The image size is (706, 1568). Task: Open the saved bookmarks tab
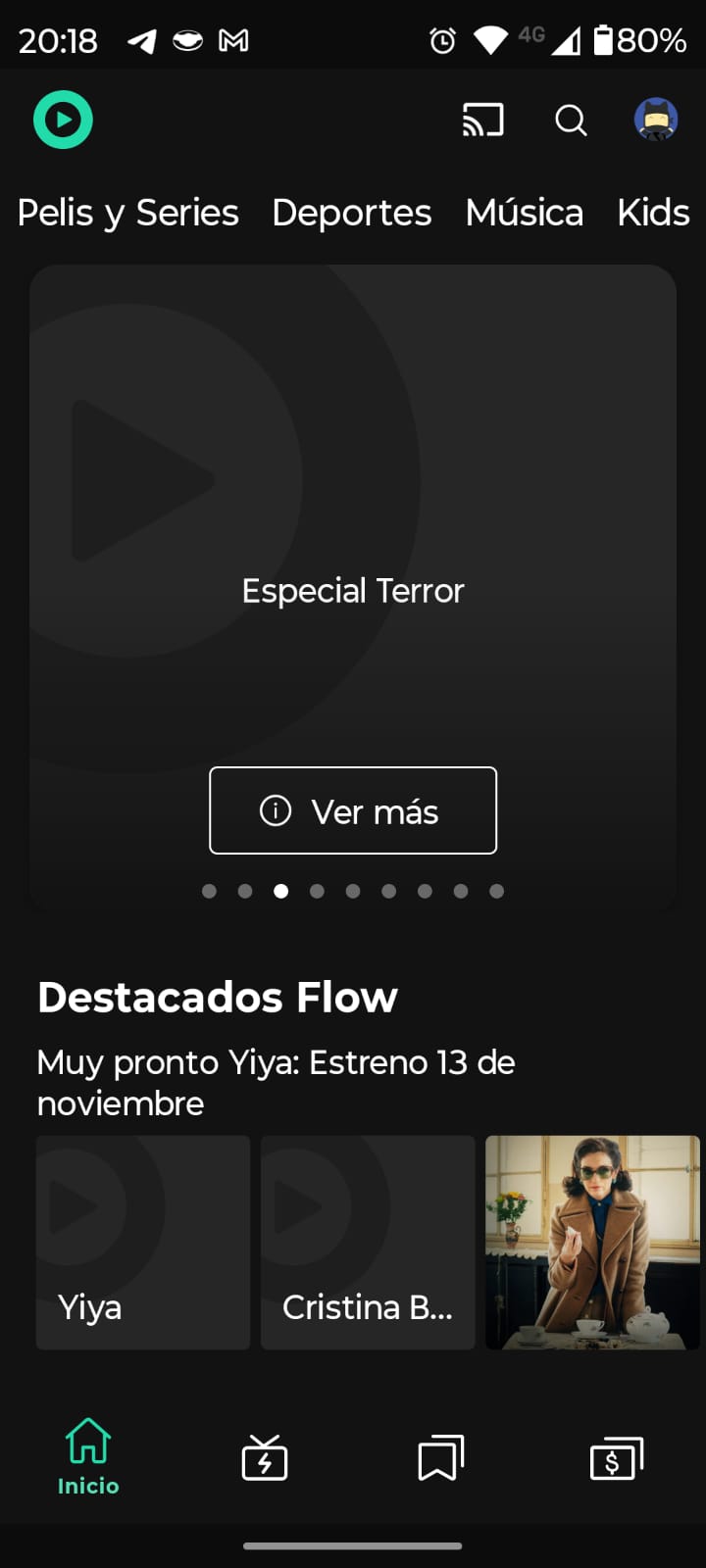tap(441, 1458)
